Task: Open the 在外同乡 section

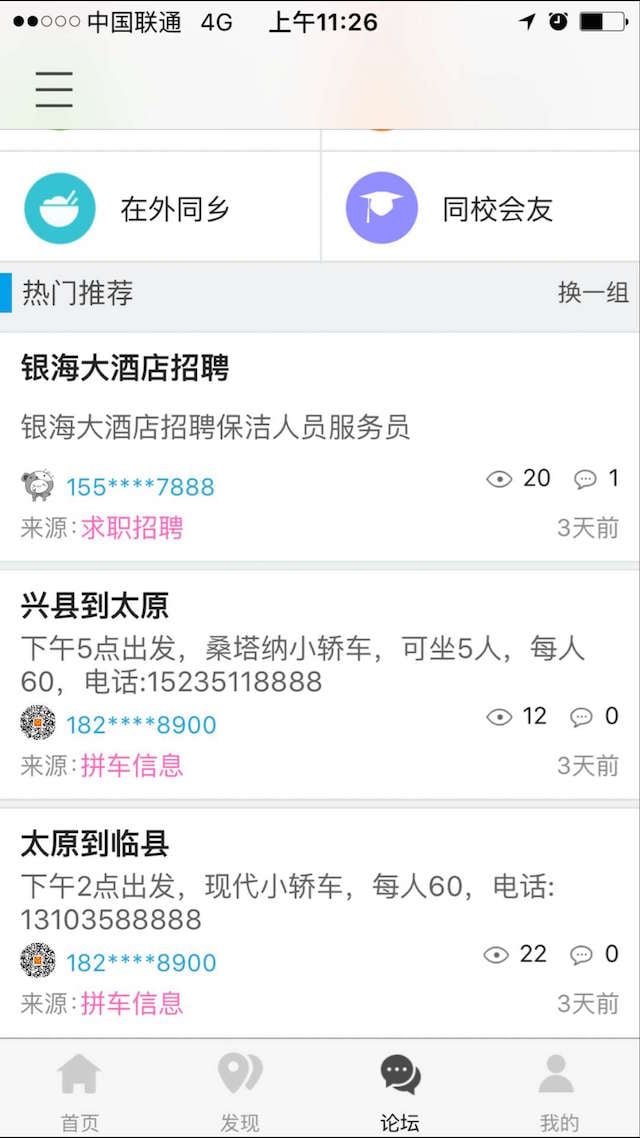Action: click(x=160, y=208)
